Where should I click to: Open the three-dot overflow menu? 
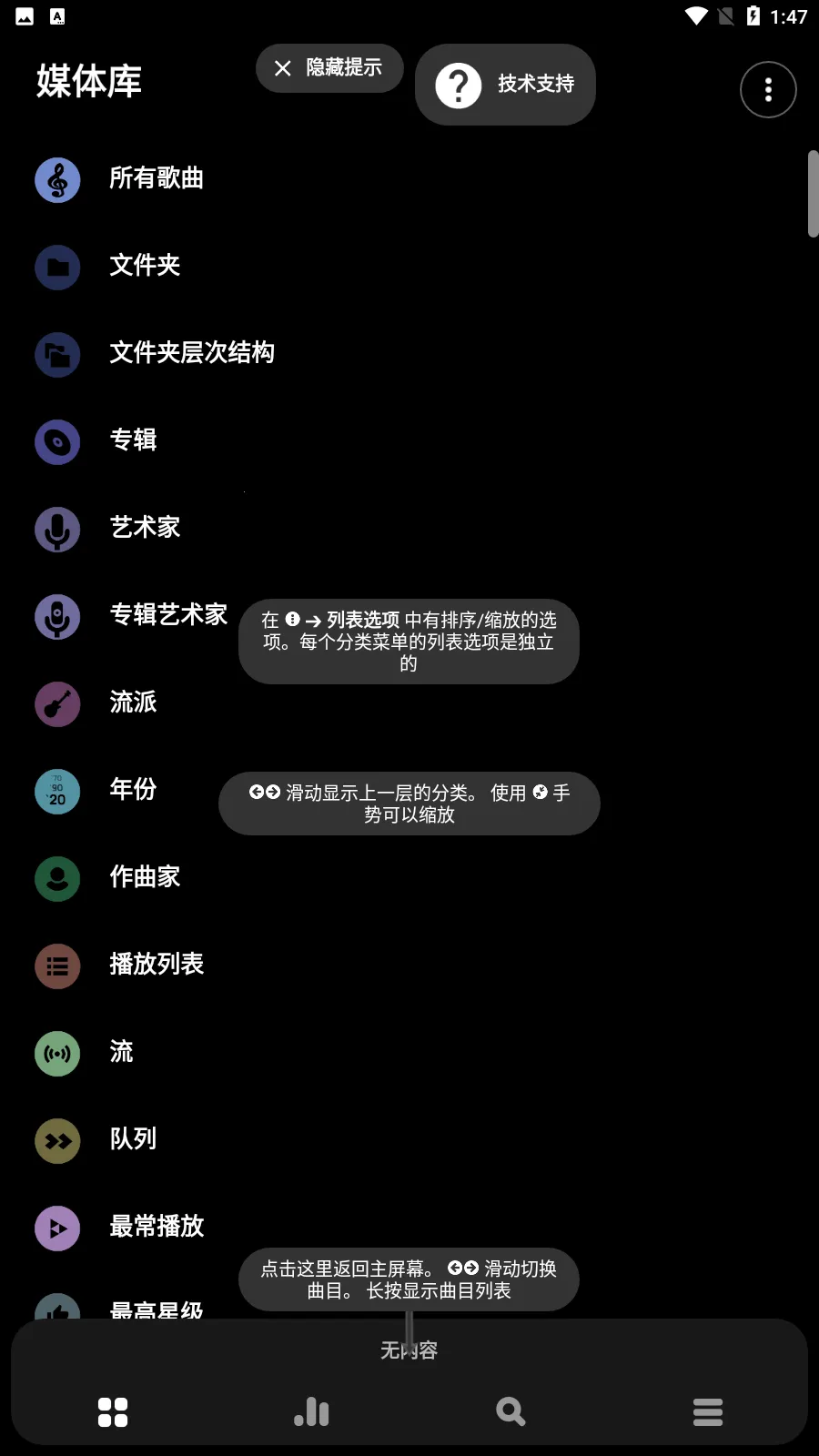[768, 89]
